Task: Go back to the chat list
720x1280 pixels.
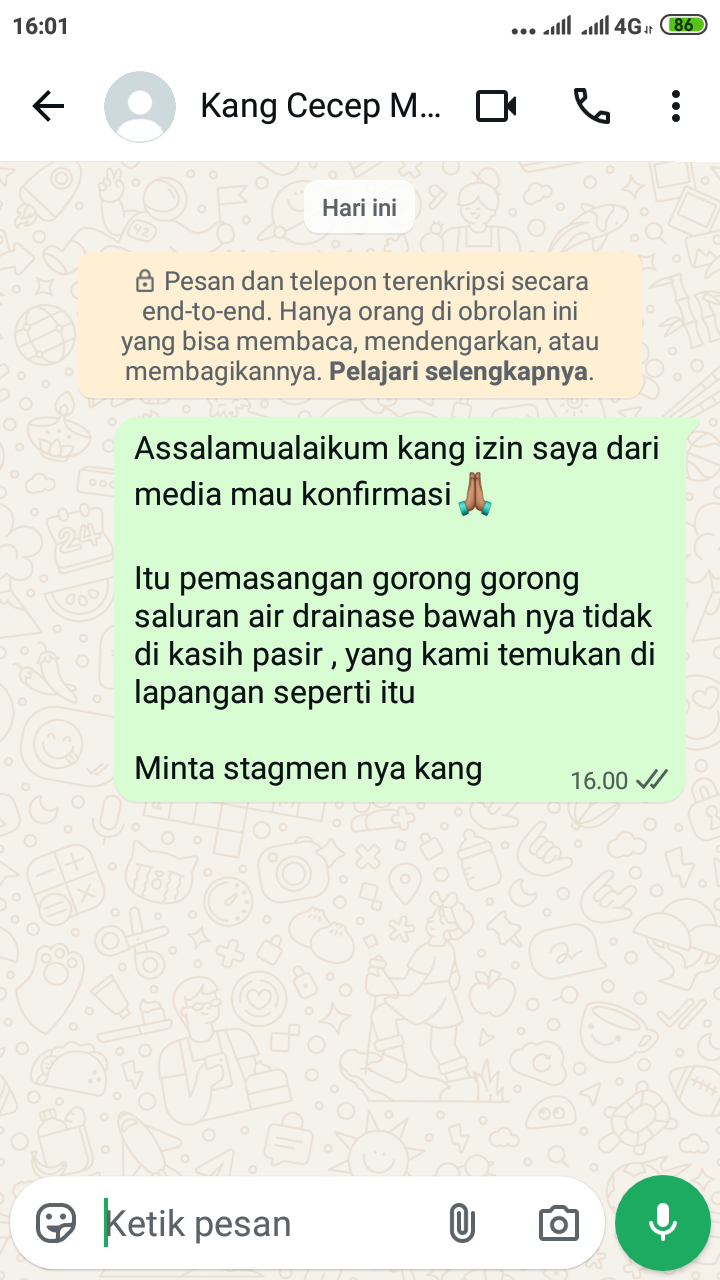Action: pyautogui.click(x=48, y=106)
